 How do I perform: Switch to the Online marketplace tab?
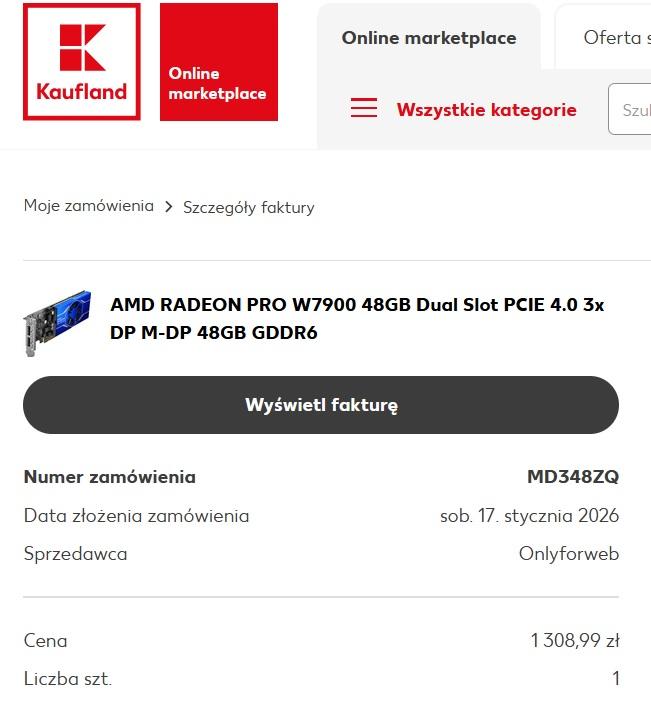tap(429, 38)
